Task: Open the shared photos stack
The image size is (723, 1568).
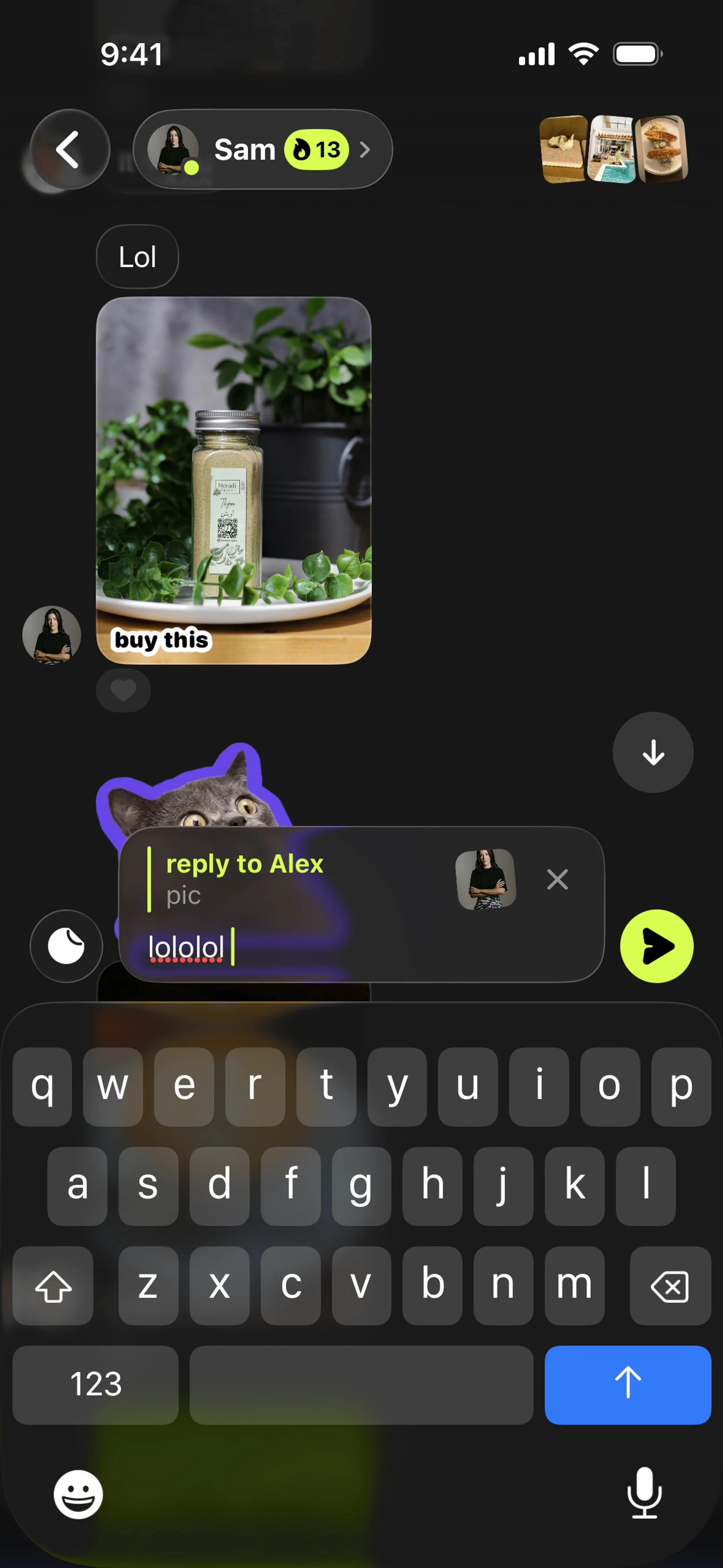Action: pos(613,149)
